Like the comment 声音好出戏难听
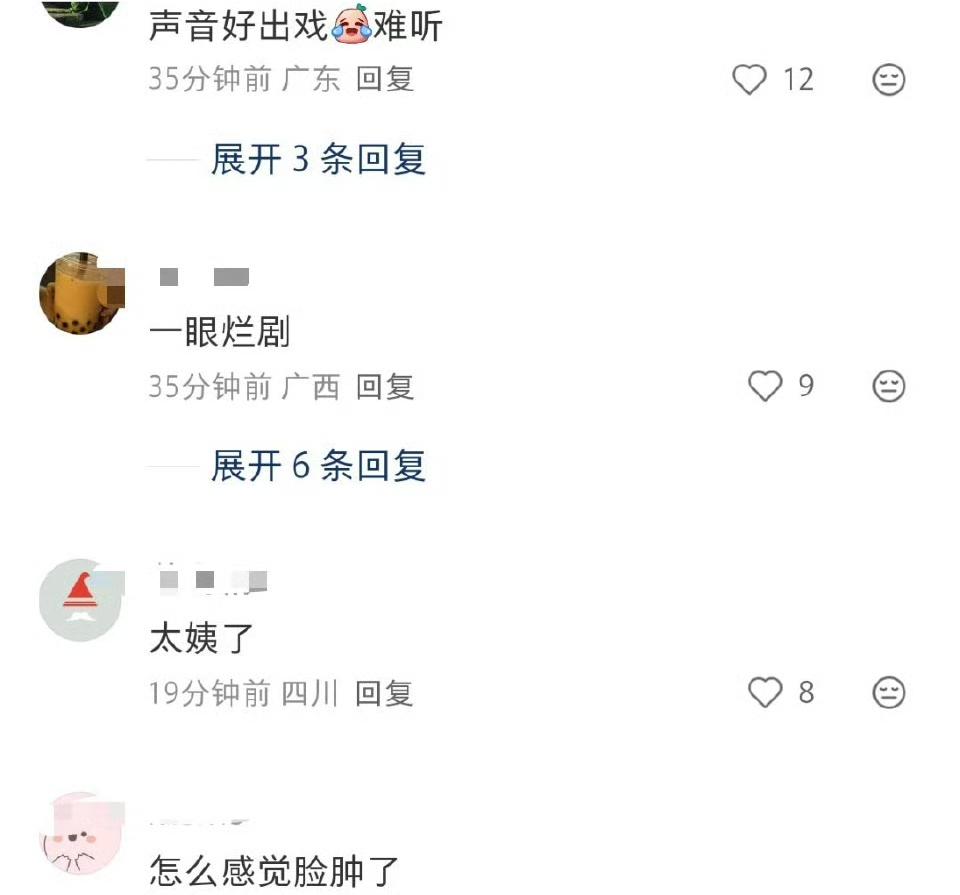960x895 pixels. tap(750, 80)
